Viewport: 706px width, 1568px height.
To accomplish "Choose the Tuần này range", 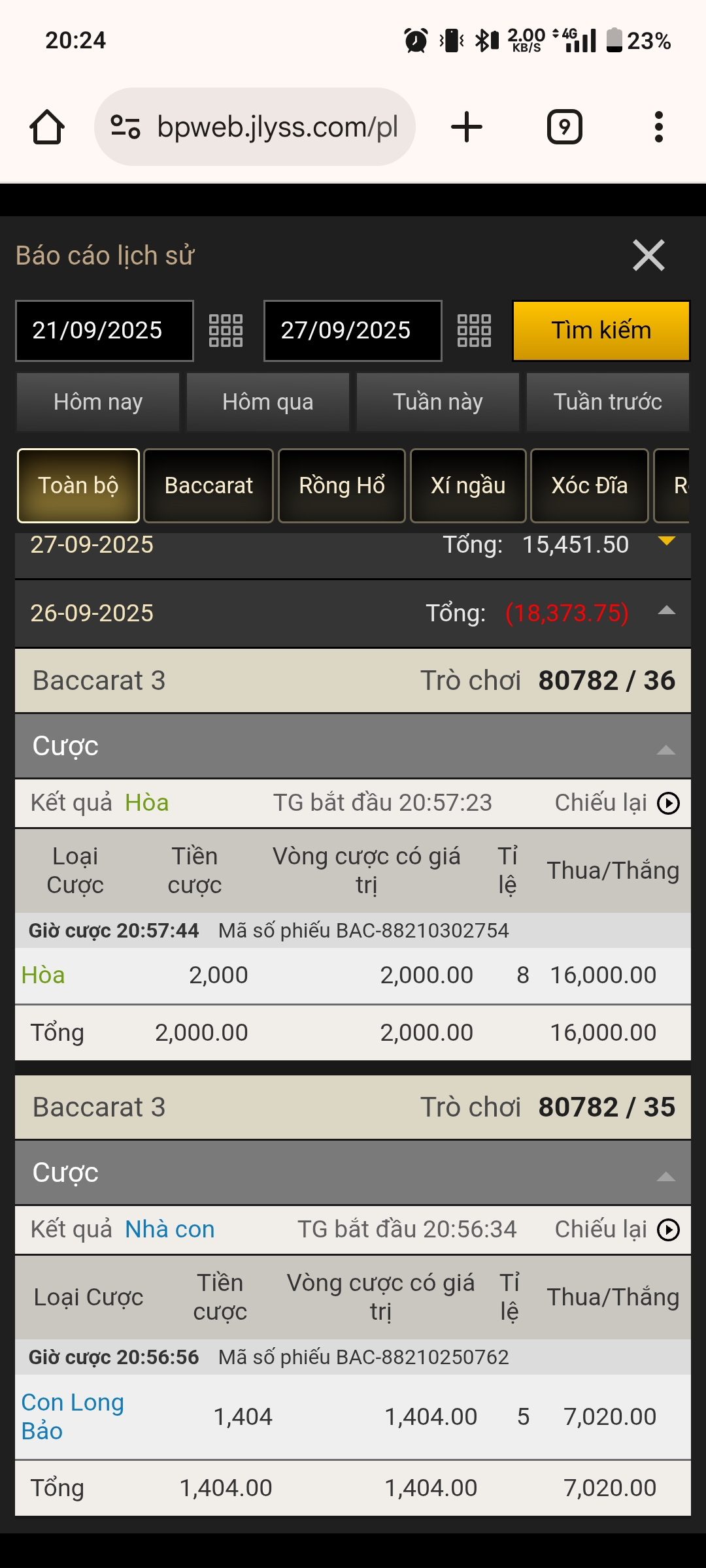I will tap(438, 402).
